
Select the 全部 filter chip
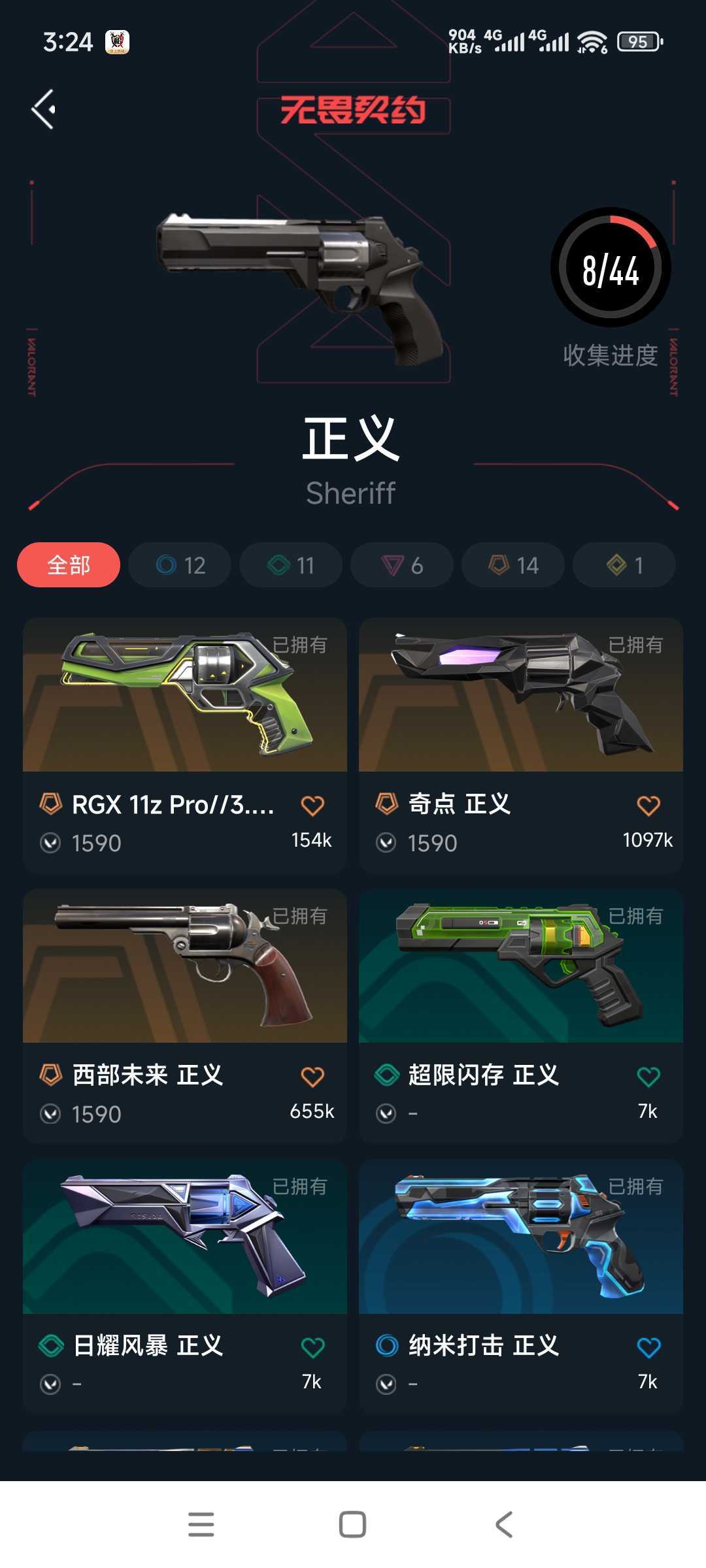pyautogui.click(x=69, y=564)
